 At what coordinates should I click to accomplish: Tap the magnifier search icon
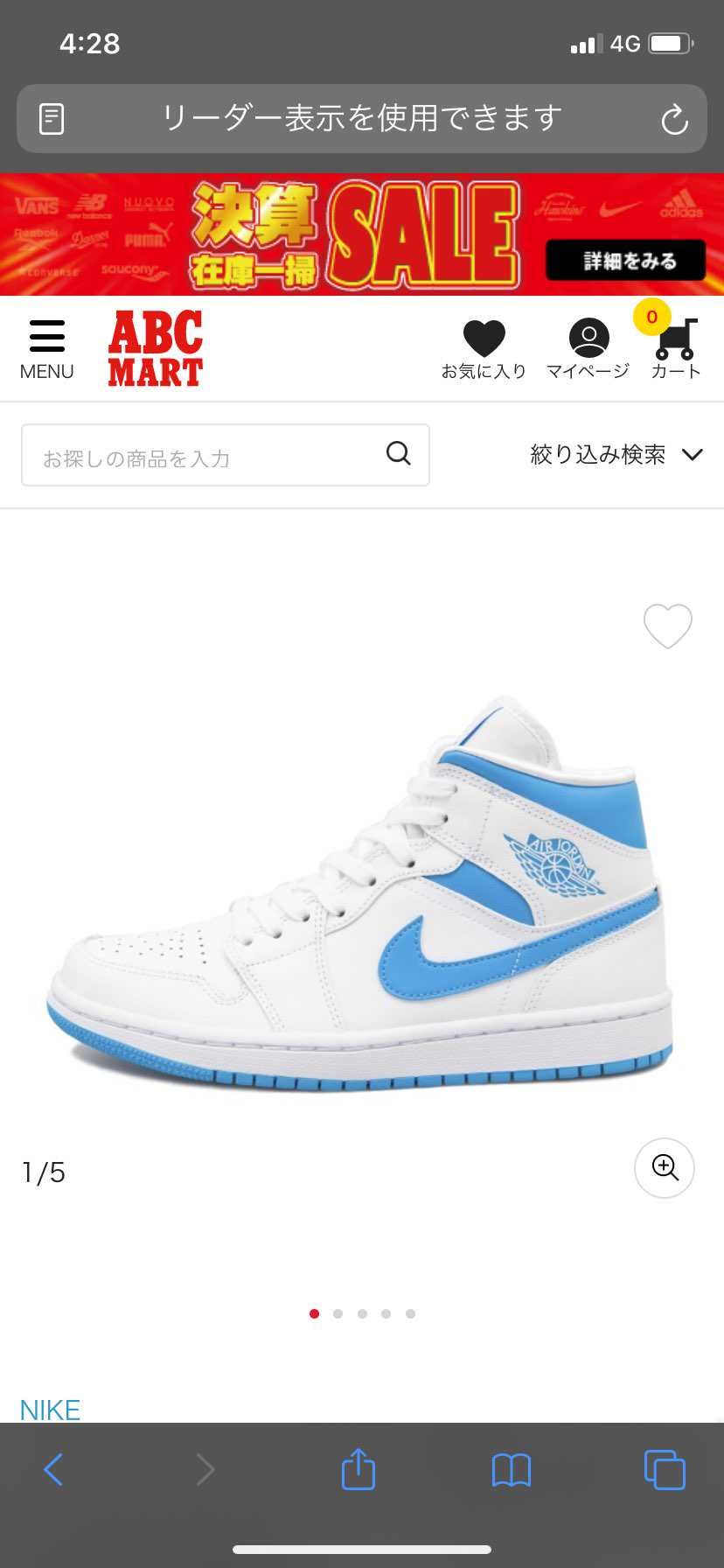399,453
